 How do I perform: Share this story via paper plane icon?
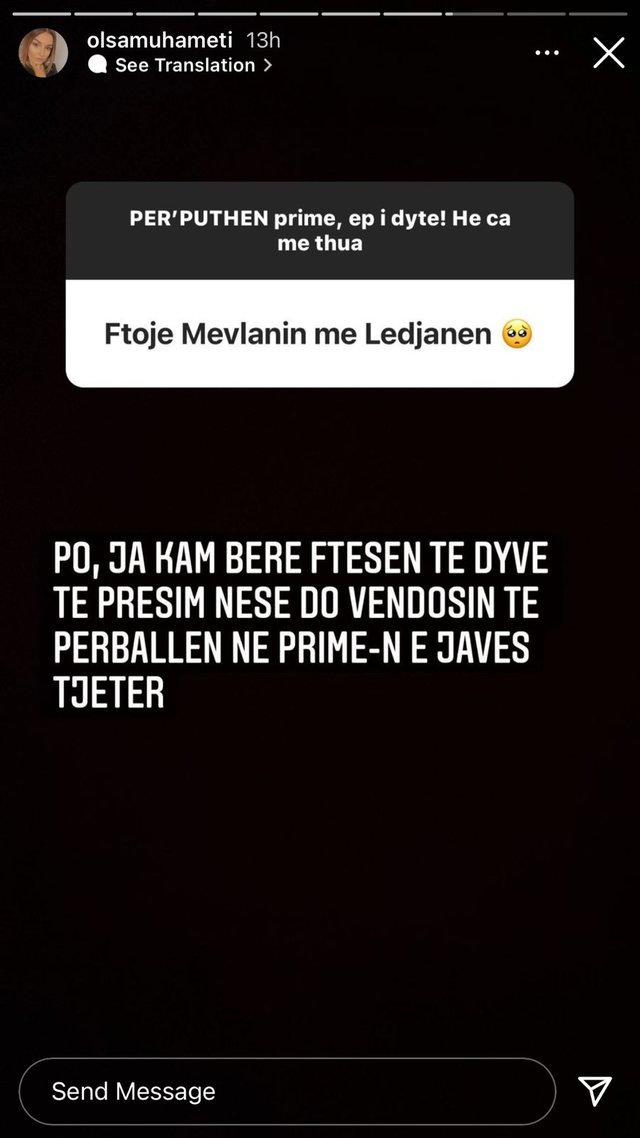click(595, 1091)
